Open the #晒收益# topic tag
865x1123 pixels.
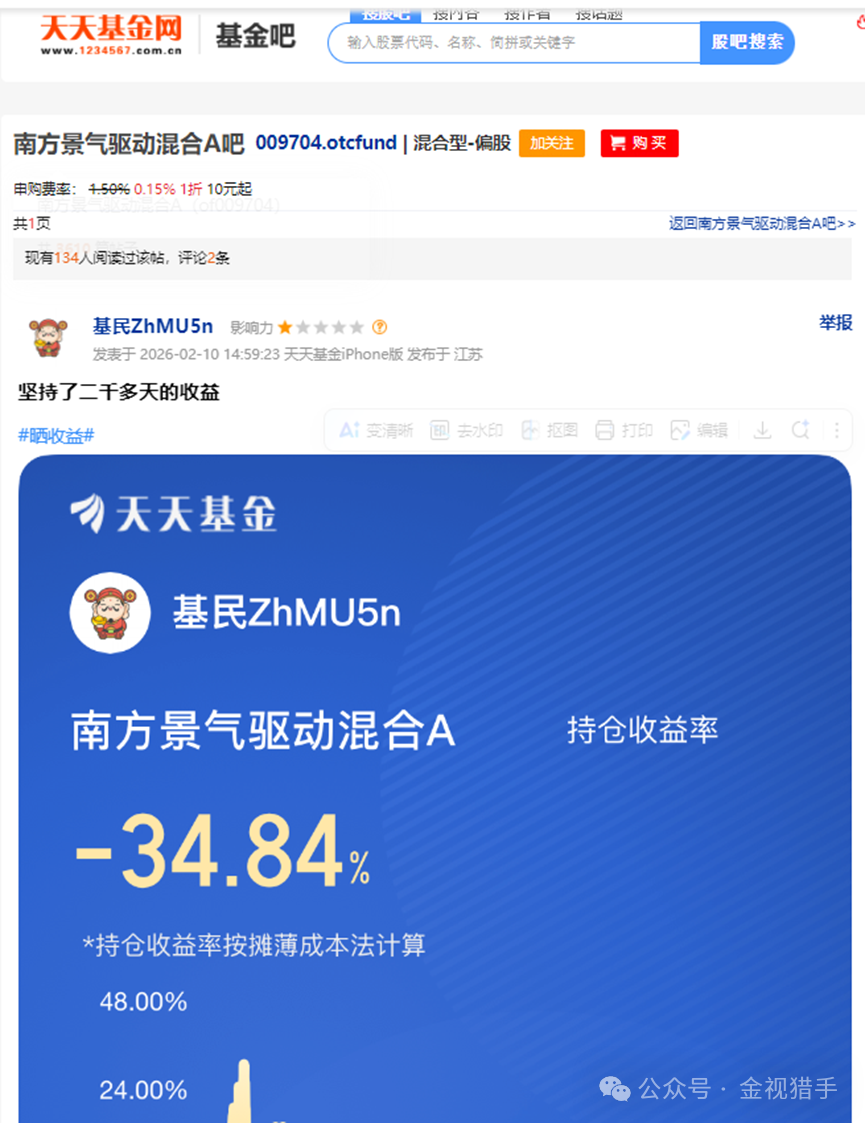pyautogui.click(x=56, y=435)
